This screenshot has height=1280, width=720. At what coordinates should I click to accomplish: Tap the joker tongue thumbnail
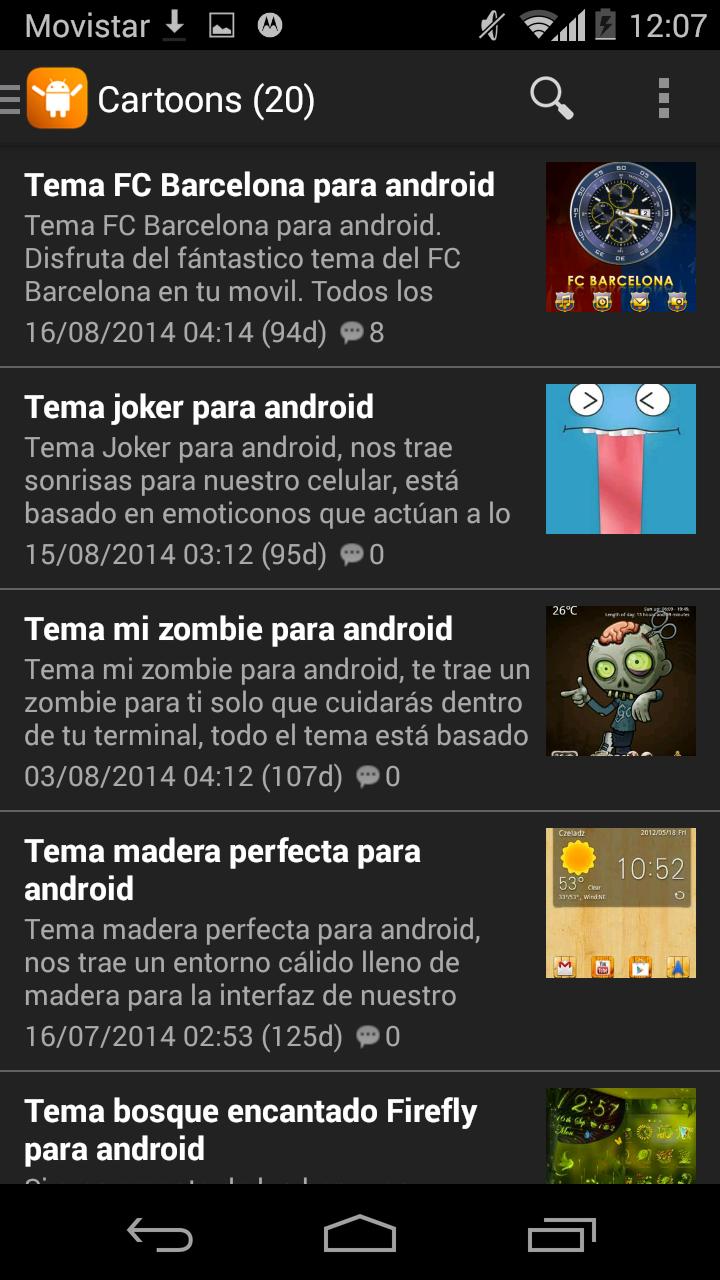[620, 458]
